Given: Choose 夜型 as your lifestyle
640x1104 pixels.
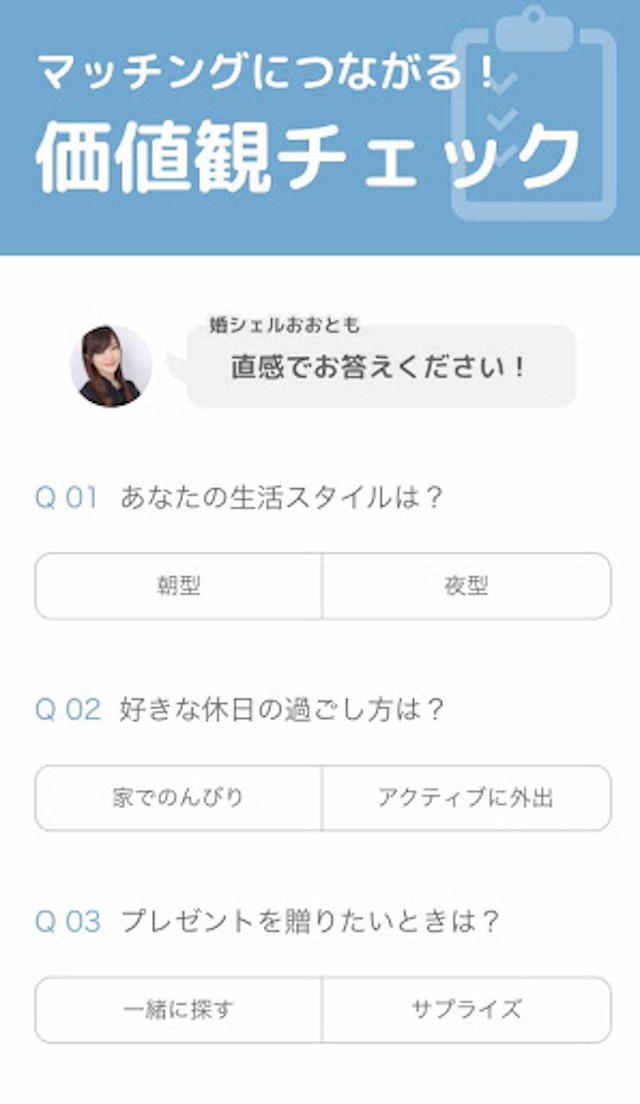Looking at the screenshot, I should 466,586.
